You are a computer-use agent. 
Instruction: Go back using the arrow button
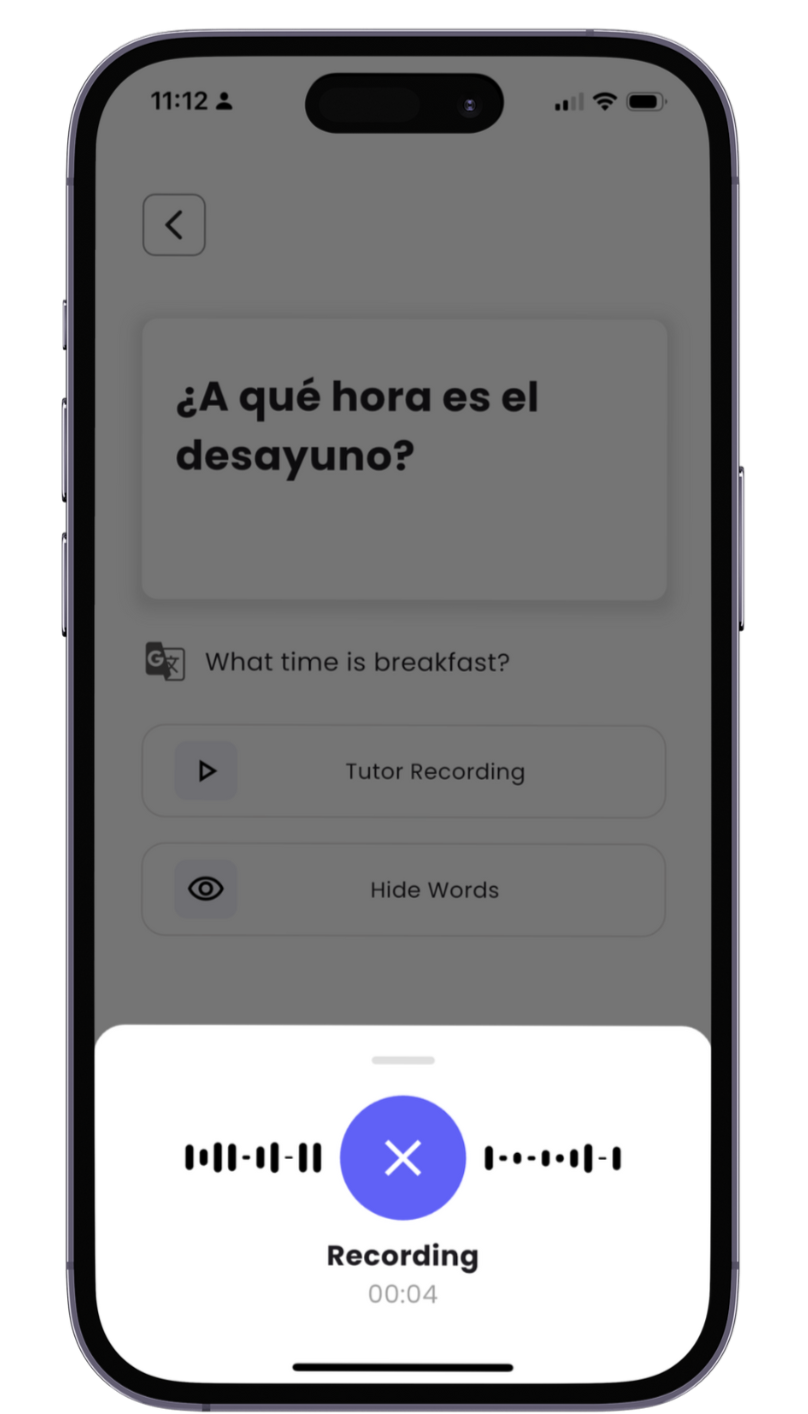[174, 225]
